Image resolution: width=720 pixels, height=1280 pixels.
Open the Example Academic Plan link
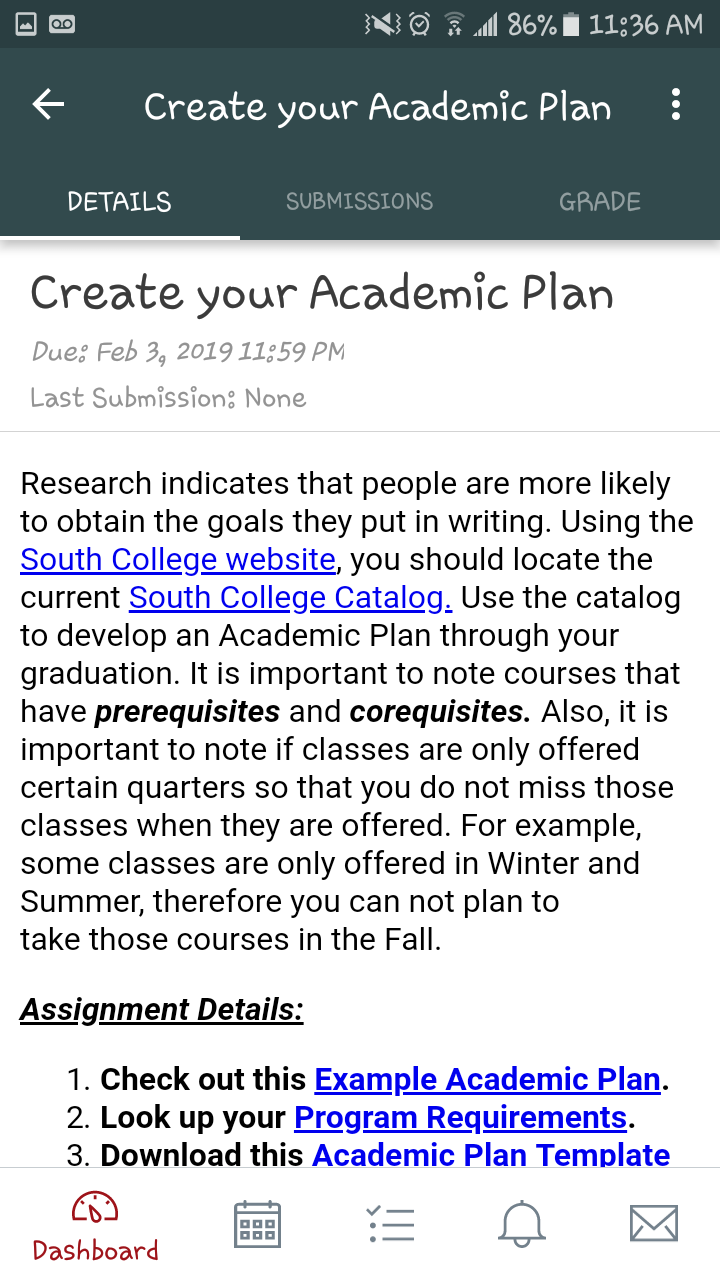tap(487, 1080)
